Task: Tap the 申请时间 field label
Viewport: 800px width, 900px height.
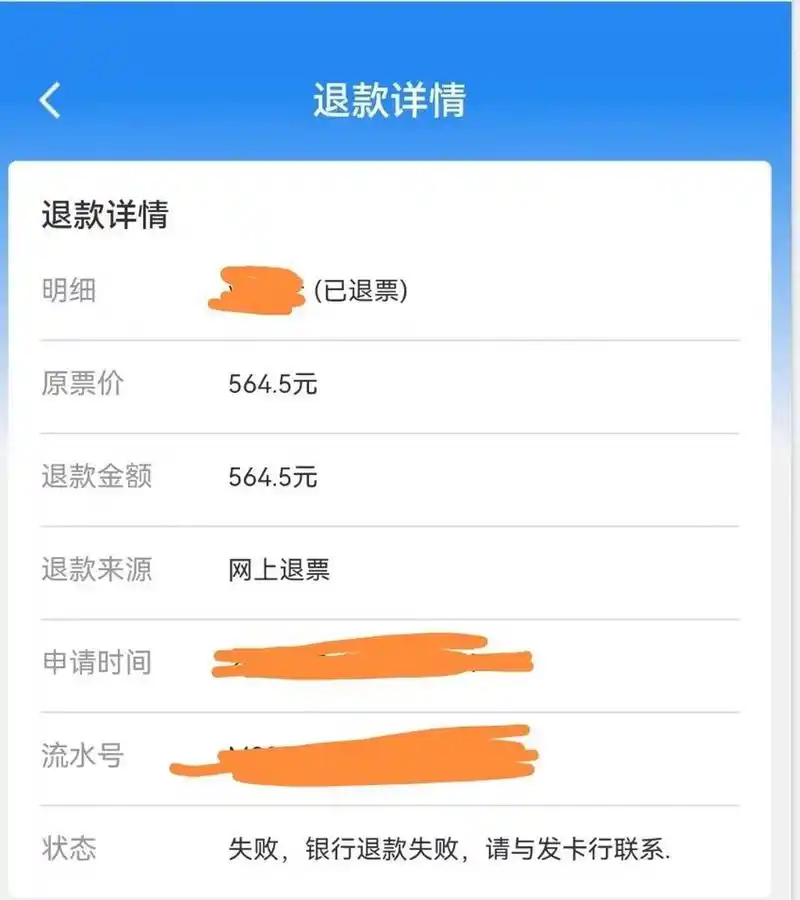Action: coord(96,662)
